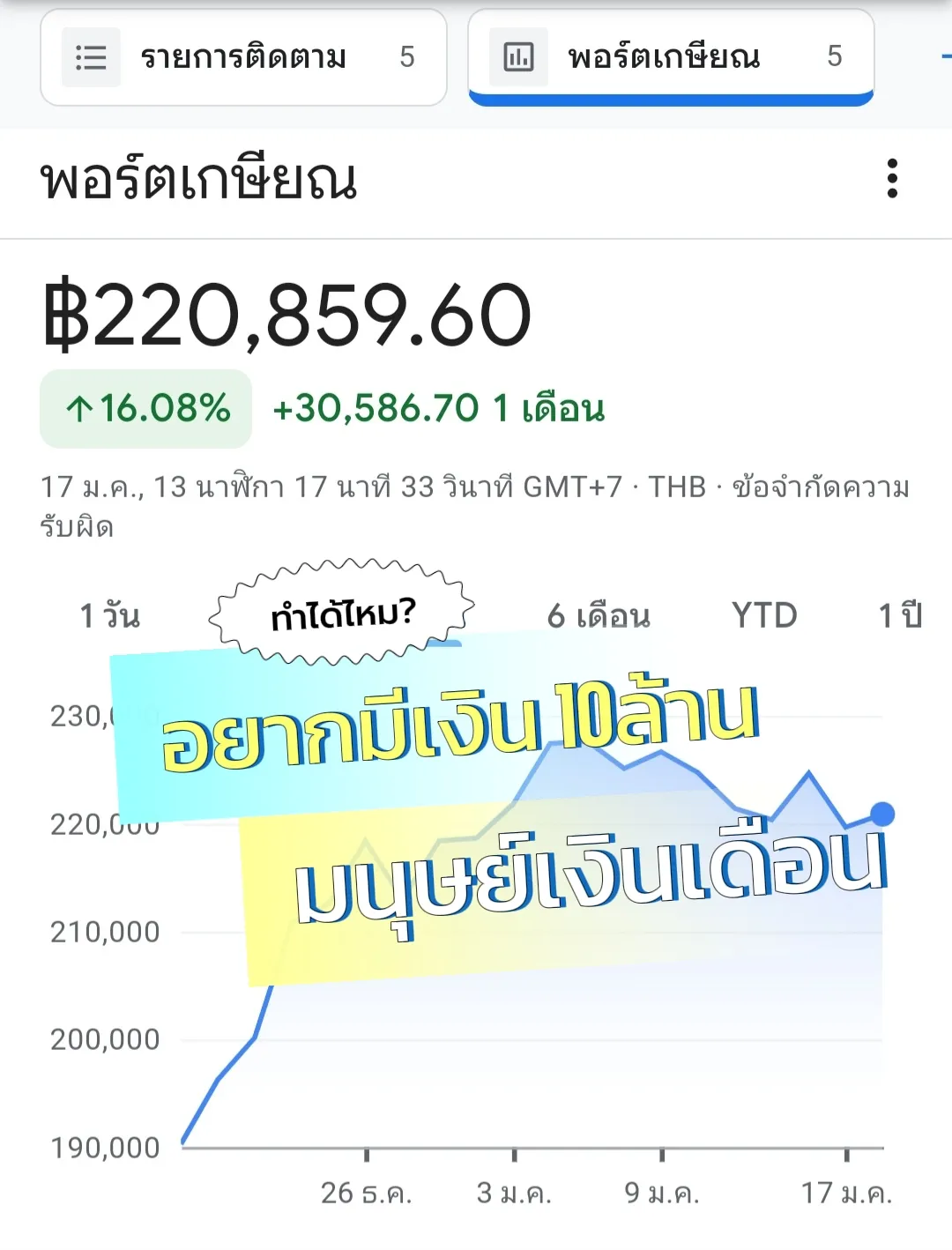Click the bar-chart icon on พอร์ตเกษียณ tab
The width and height of the screenshot is (952, 1250).
click(518, 56)
